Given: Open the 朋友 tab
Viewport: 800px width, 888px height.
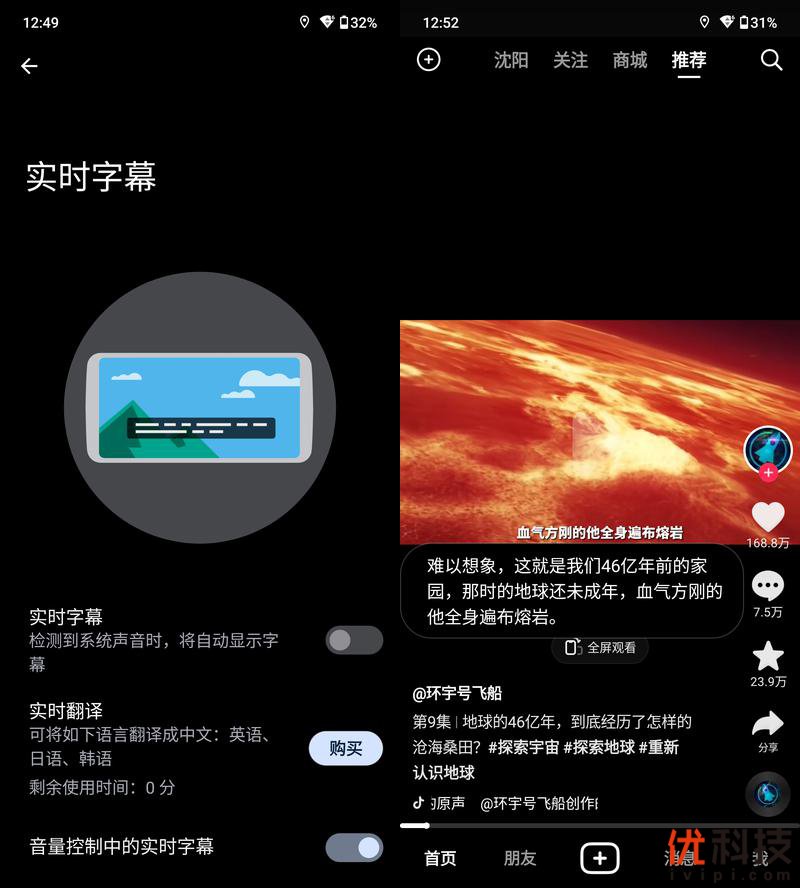Looking at the screenshot, I should click(x=520, y=858).
